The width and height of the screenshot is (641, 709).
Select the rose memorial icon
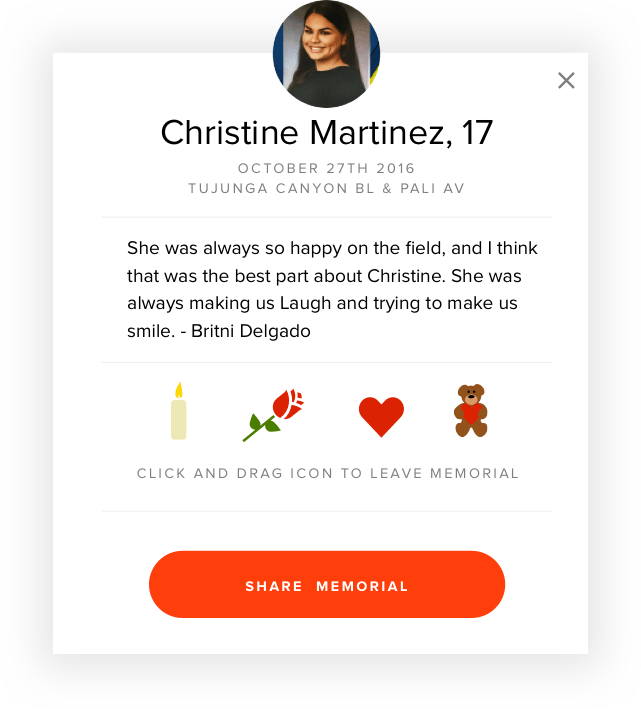coord(275,415)
